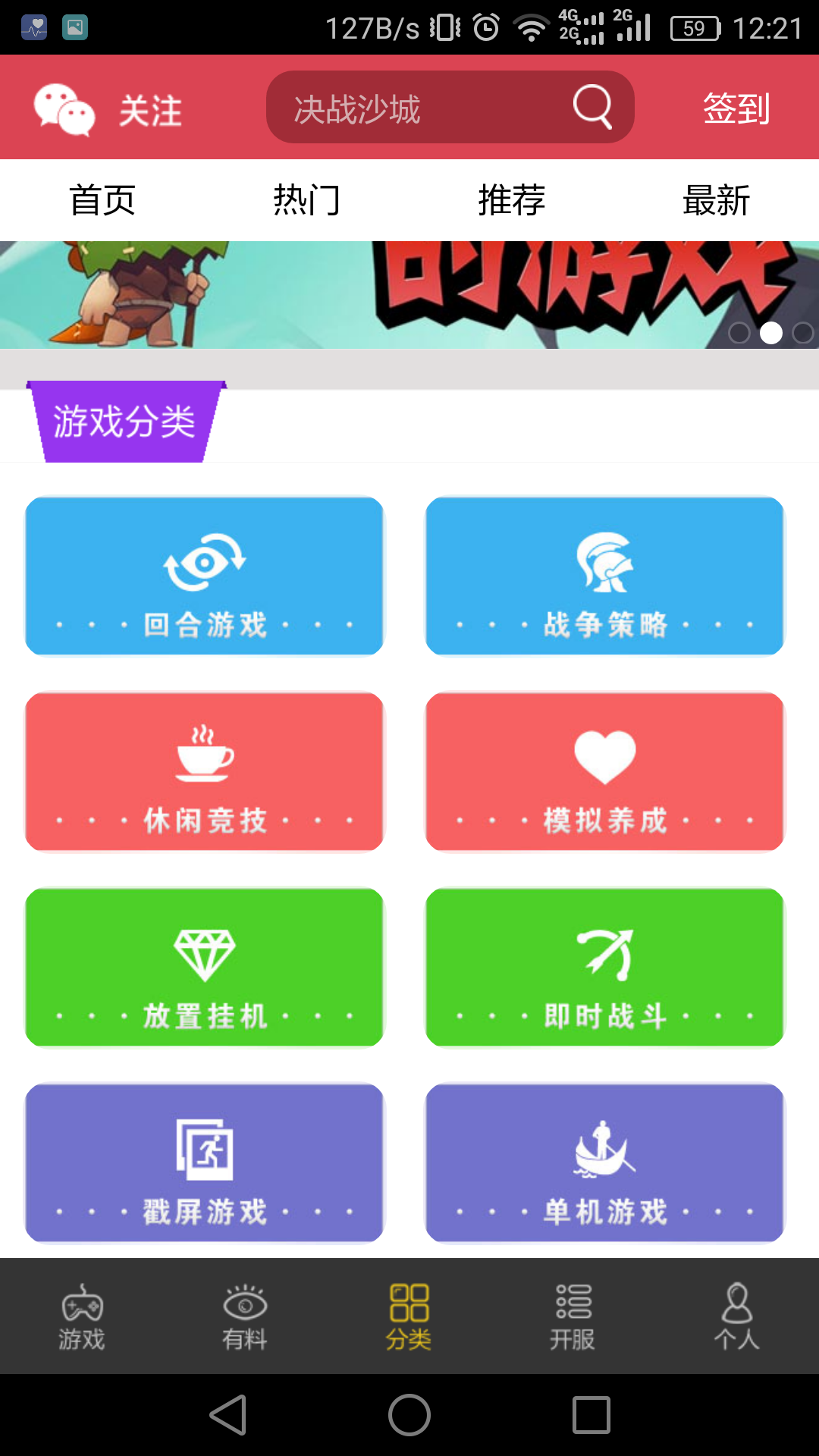
Task: Go to the 个人 profile tab
Action: 736,1316
